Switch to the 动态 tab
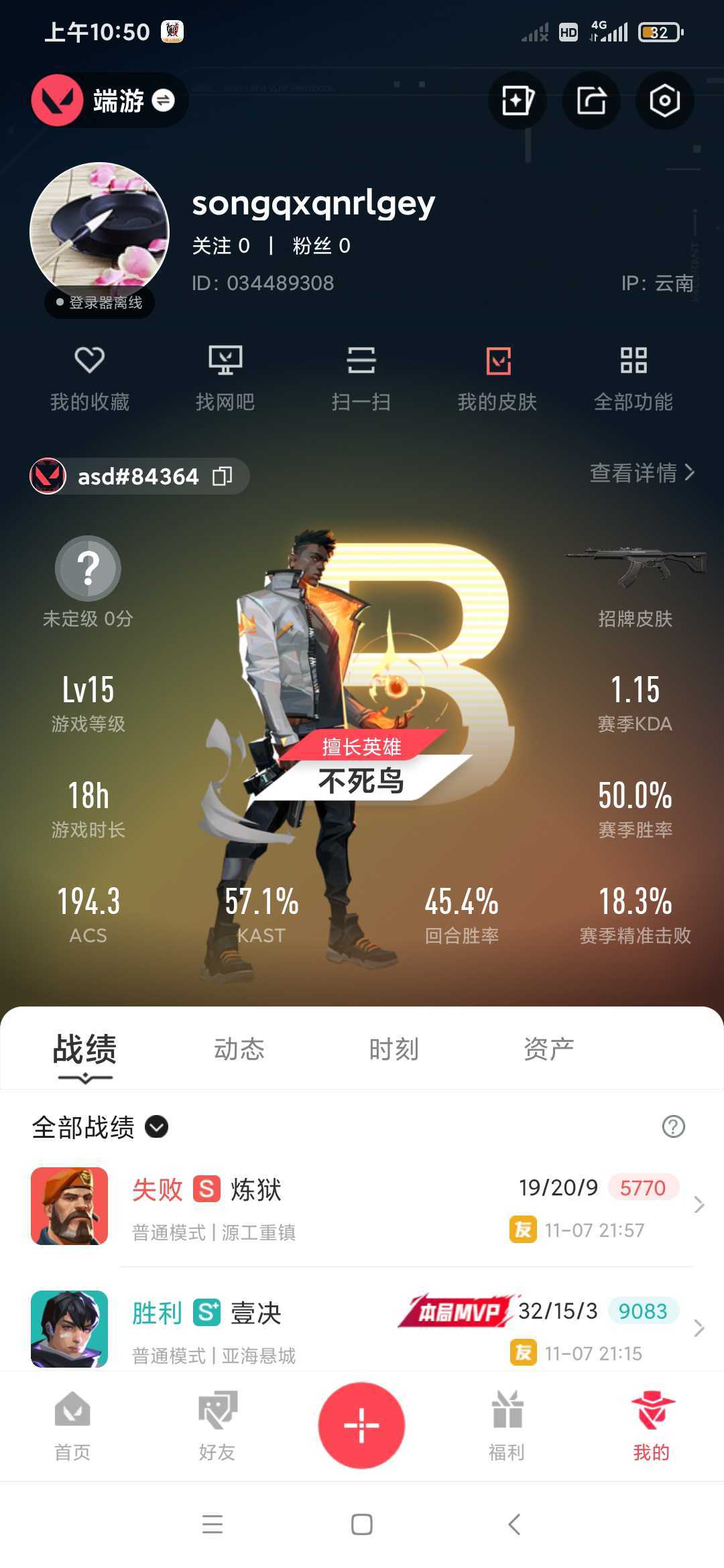 [239, 1049]
